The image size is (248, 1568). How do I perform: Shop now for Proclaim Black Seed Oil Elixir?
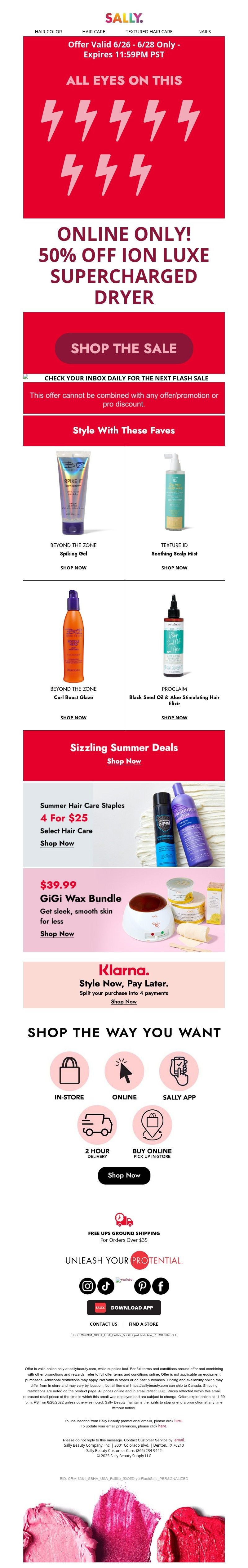(x=175, y=717)
